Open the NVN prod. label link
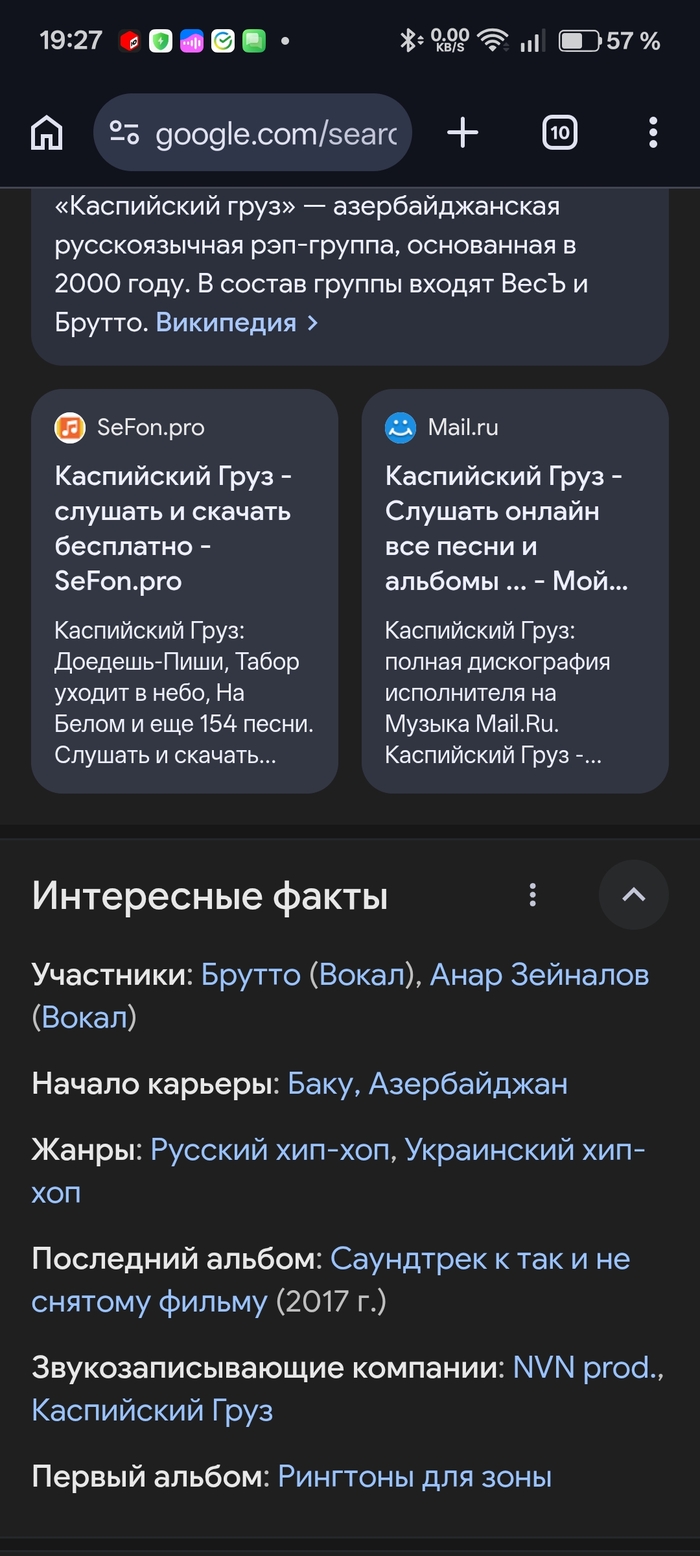 point(586,1367)
